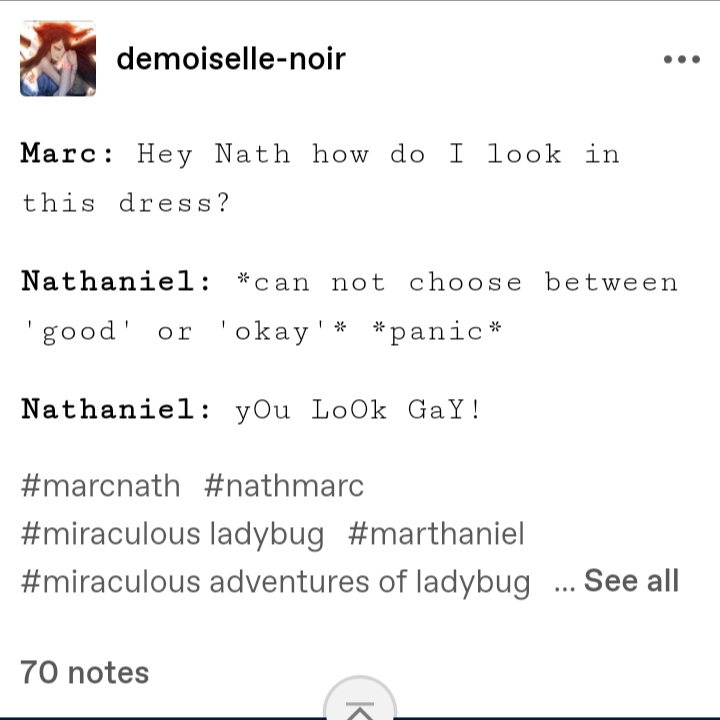View the 70 notes on this post
This screenshot has width=720, height=720.
click(x=85, y=672)
